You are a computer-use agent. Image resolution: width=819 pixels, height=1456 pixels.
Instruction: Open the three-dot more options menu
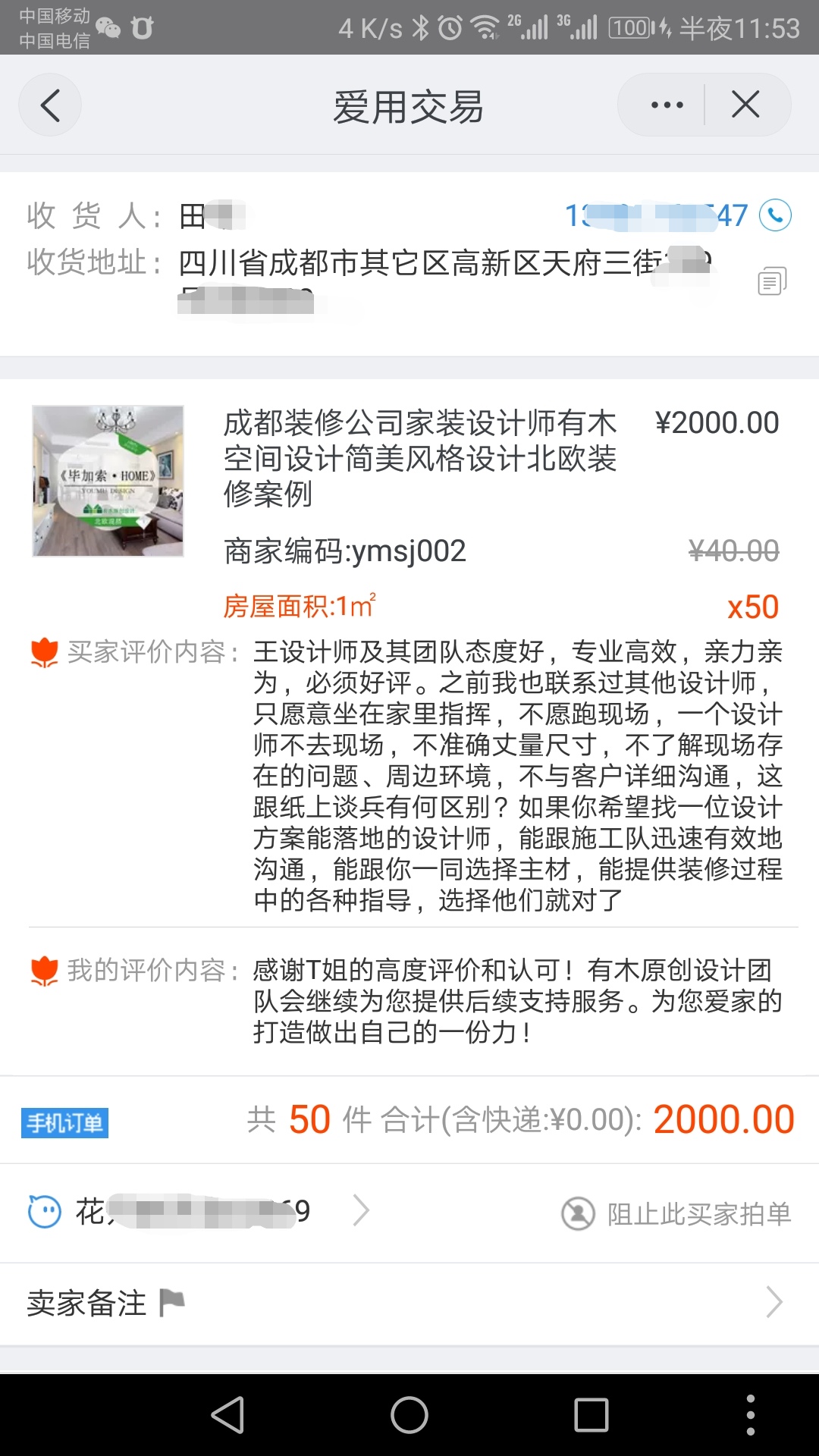pos(667,105)
